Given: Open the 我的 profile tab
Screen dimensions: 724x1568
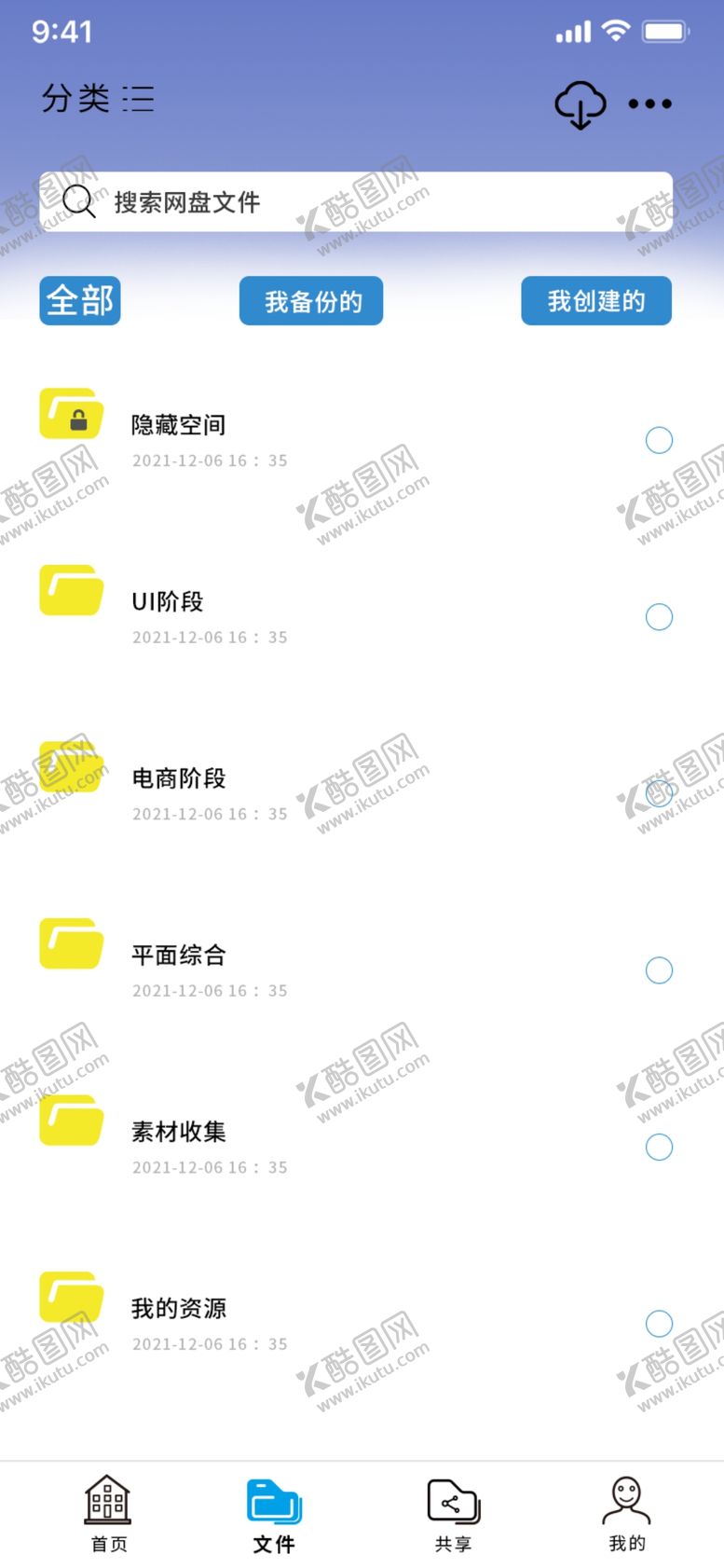Looking at the screenshot, I should point(626,1514).
